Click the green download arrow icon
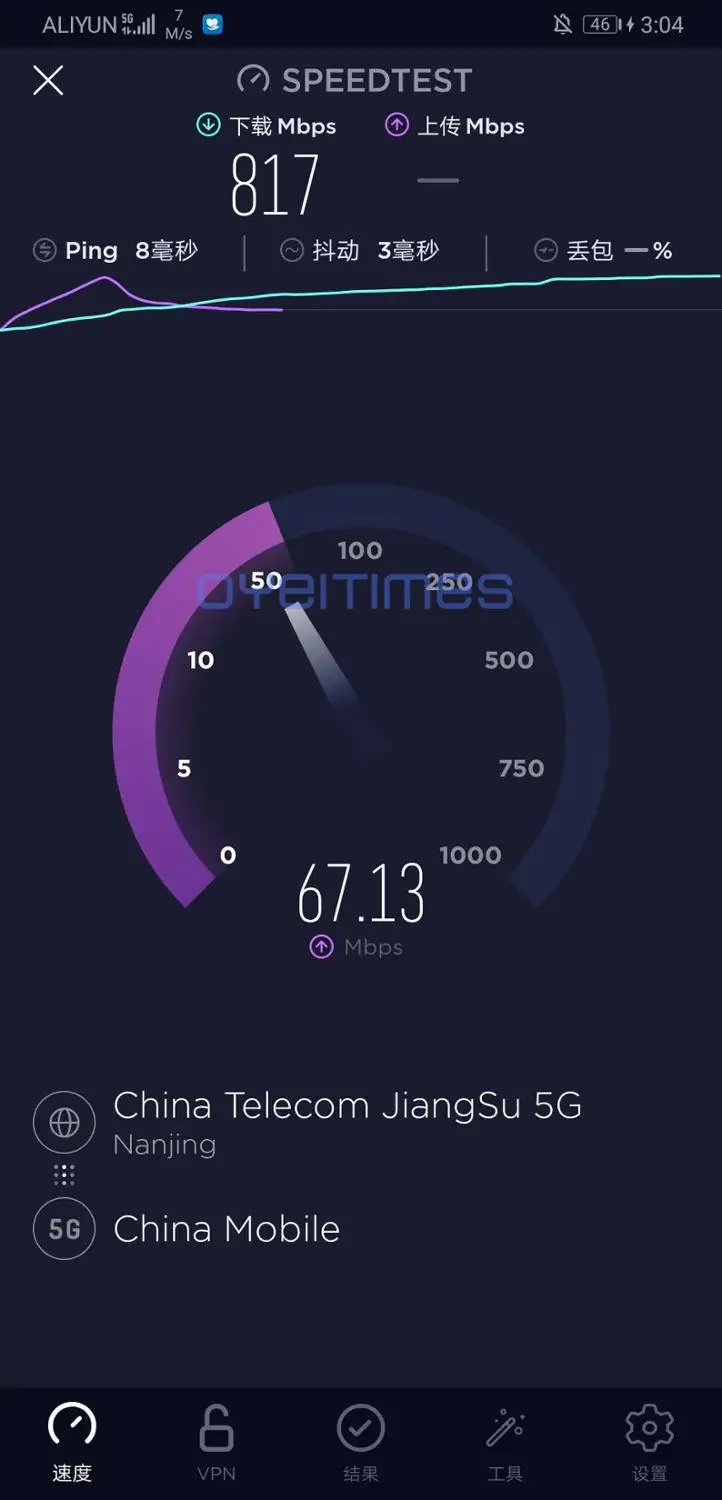Image resolution: width=722 pixels, height=1500 pixels. click(208, 126)
